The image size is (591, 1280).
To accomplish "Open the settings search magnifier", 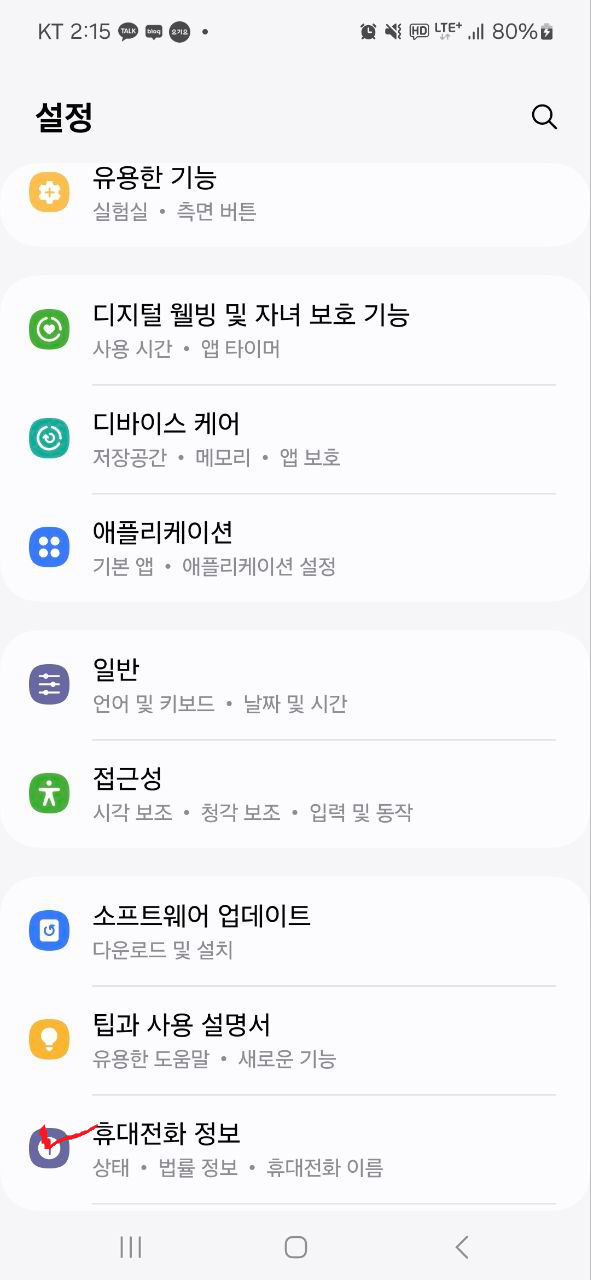I will (x=544, y=117).
